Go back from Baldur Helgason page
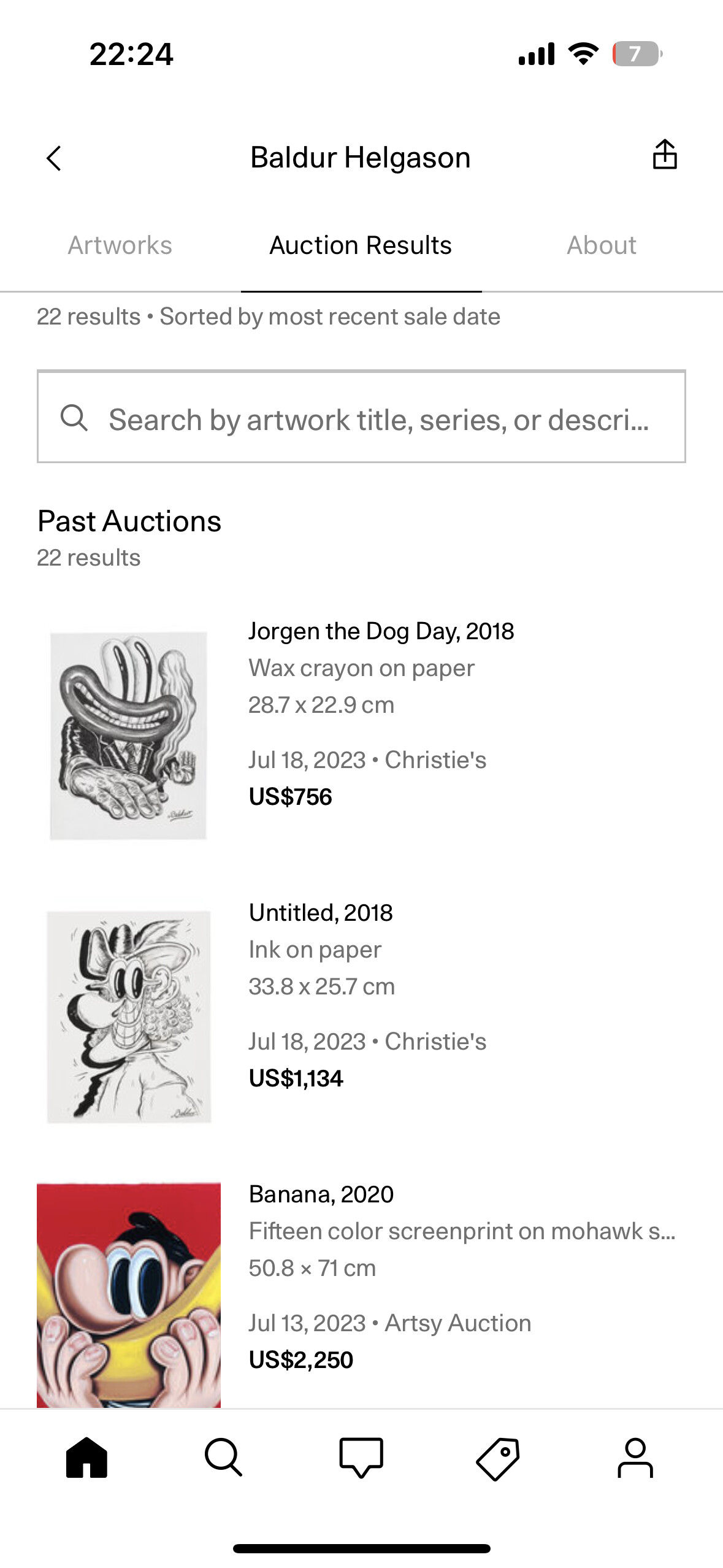Screen dimensions: 723x1568 (54, 158)
